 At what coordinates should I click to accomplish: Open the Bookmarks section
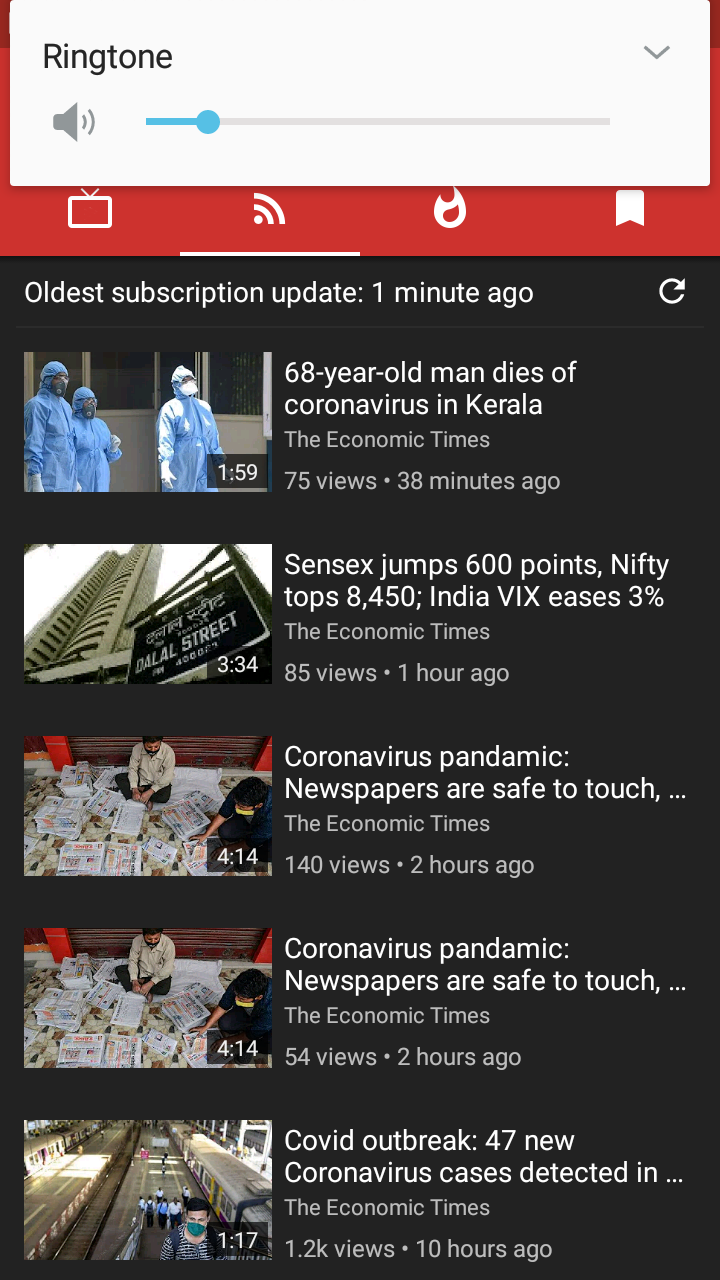coord(629,209)
